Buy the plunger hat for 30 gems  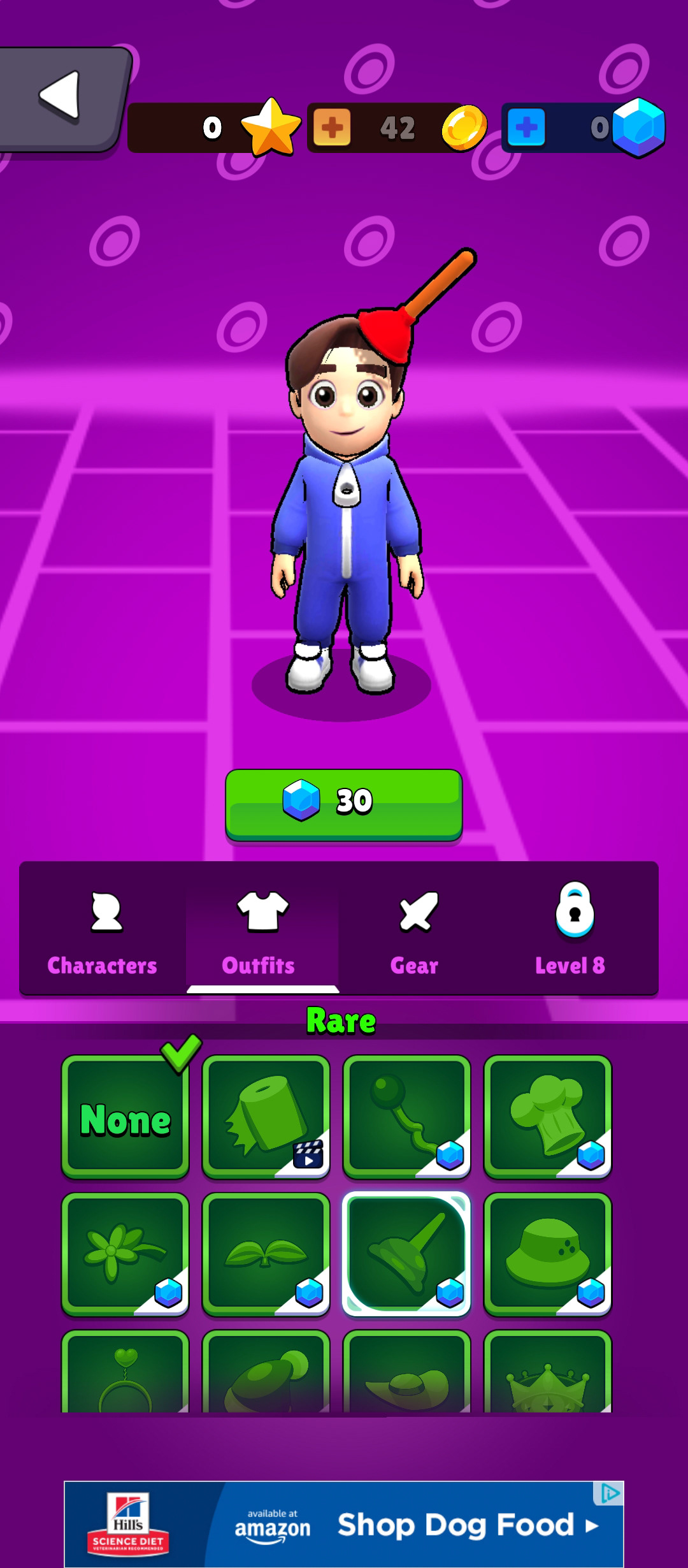pos(344,804)
